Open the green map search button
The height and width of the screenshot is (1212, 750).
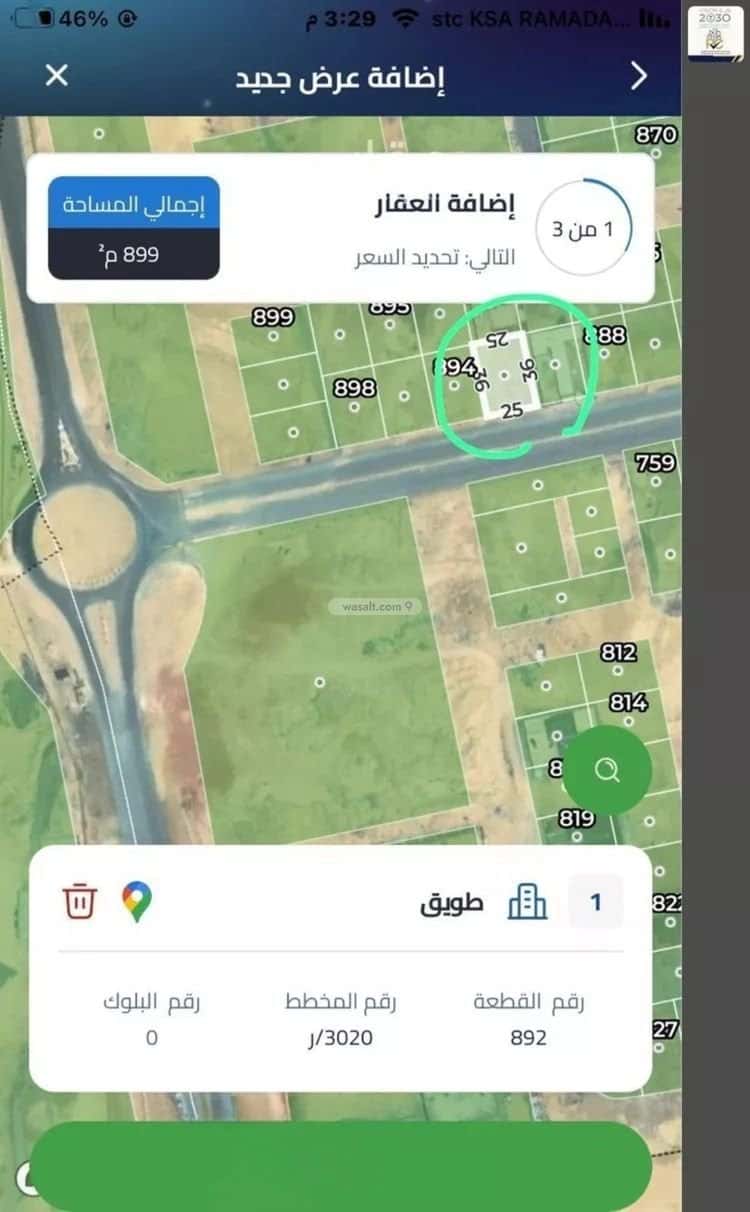[x=607, y=770]
